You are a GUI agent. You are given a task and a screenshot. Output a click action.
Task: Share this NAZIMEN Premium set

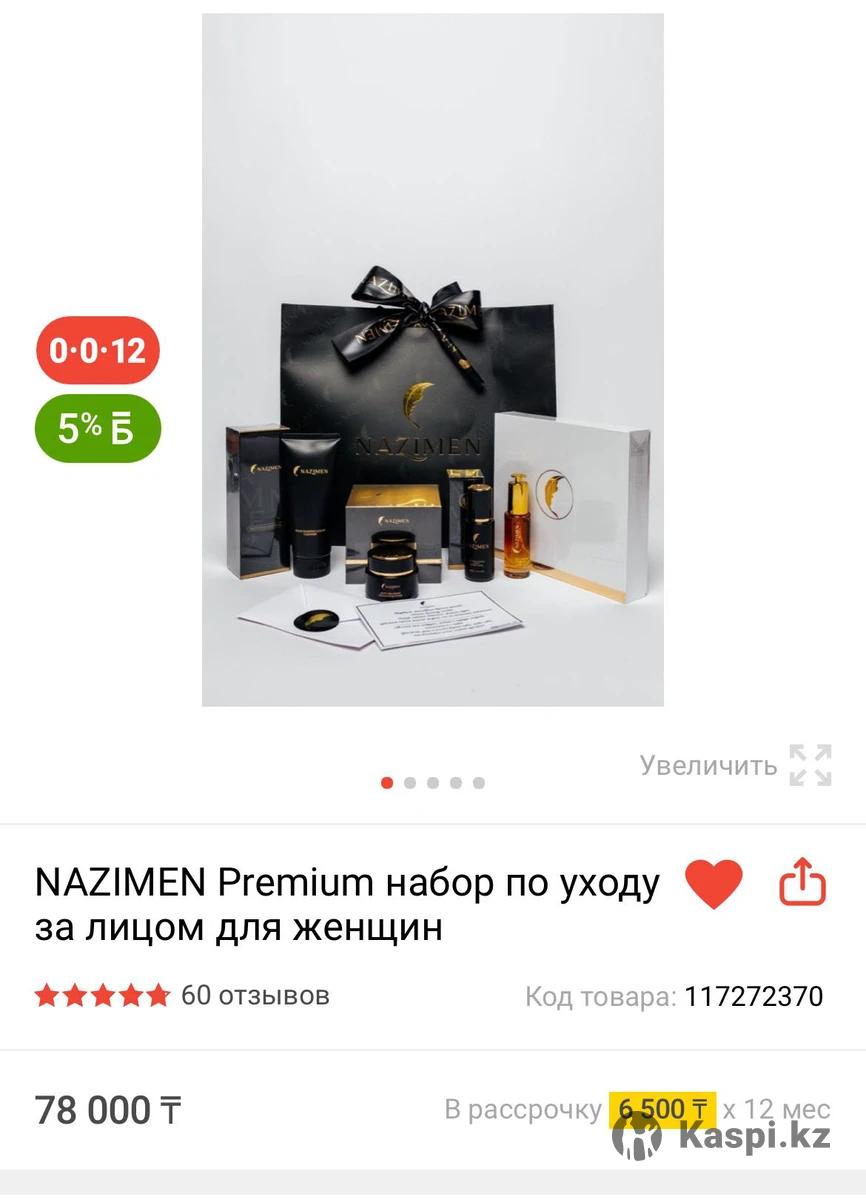[x=802, y=884]
